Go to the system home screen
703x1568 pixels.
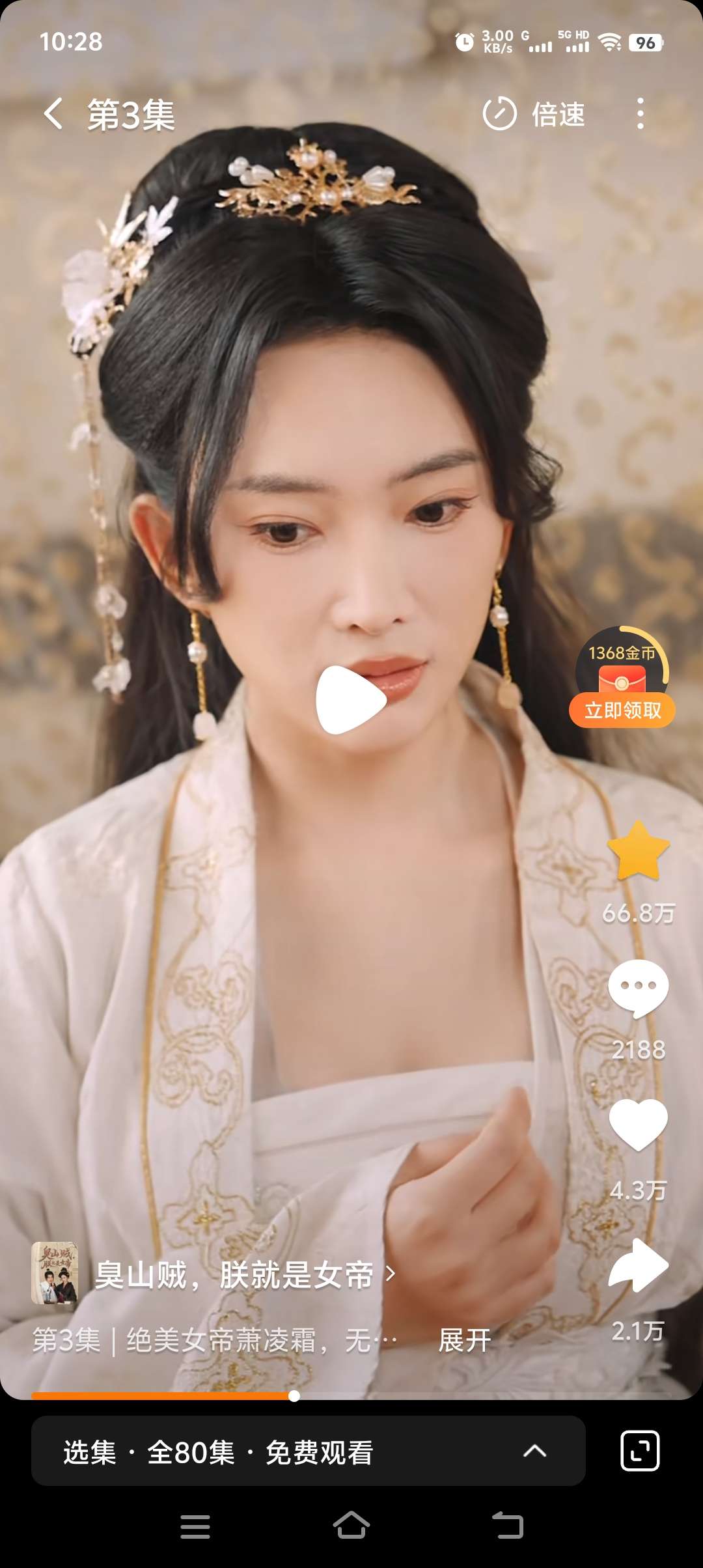pos(351,1526)
